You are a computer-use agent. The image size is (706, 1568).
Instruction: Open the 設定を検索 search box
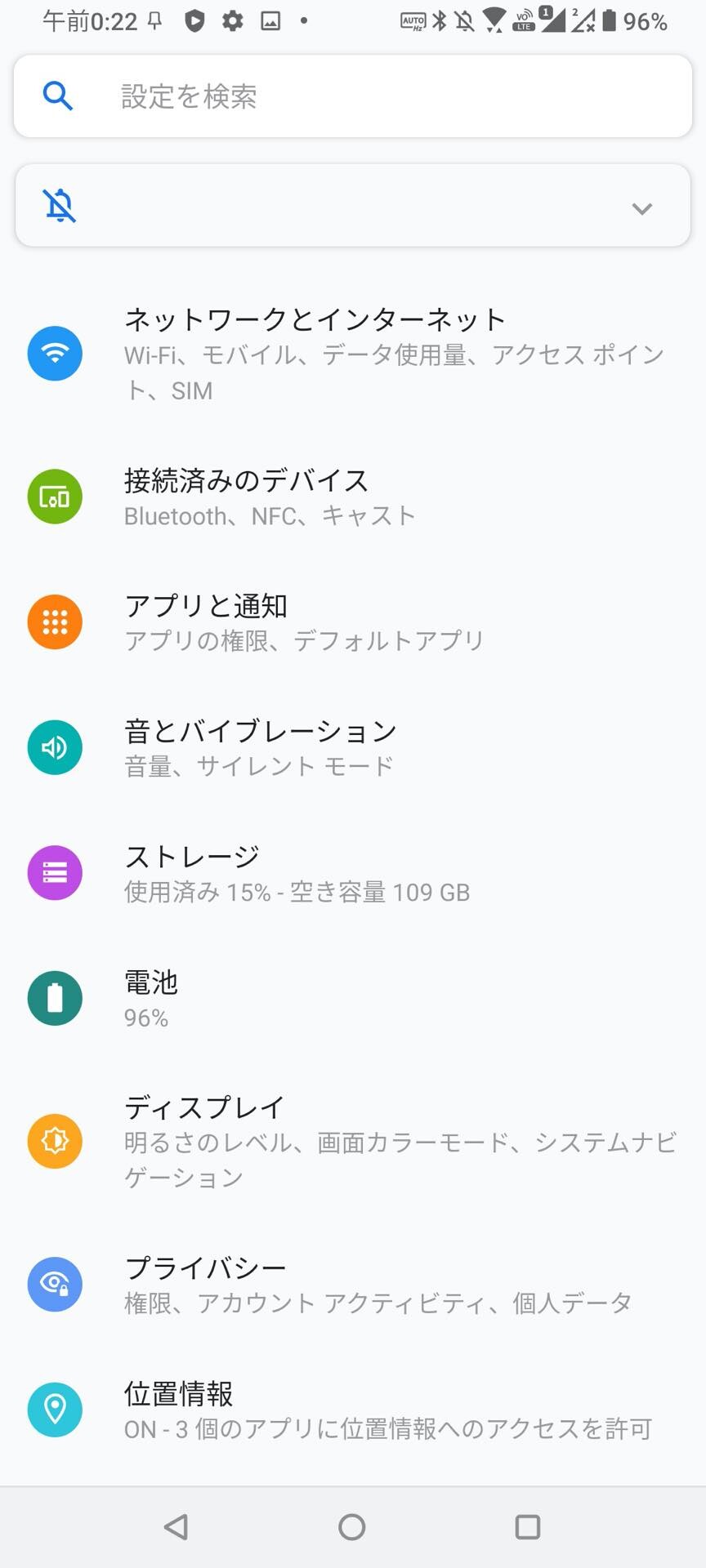[x=353, y=96]
